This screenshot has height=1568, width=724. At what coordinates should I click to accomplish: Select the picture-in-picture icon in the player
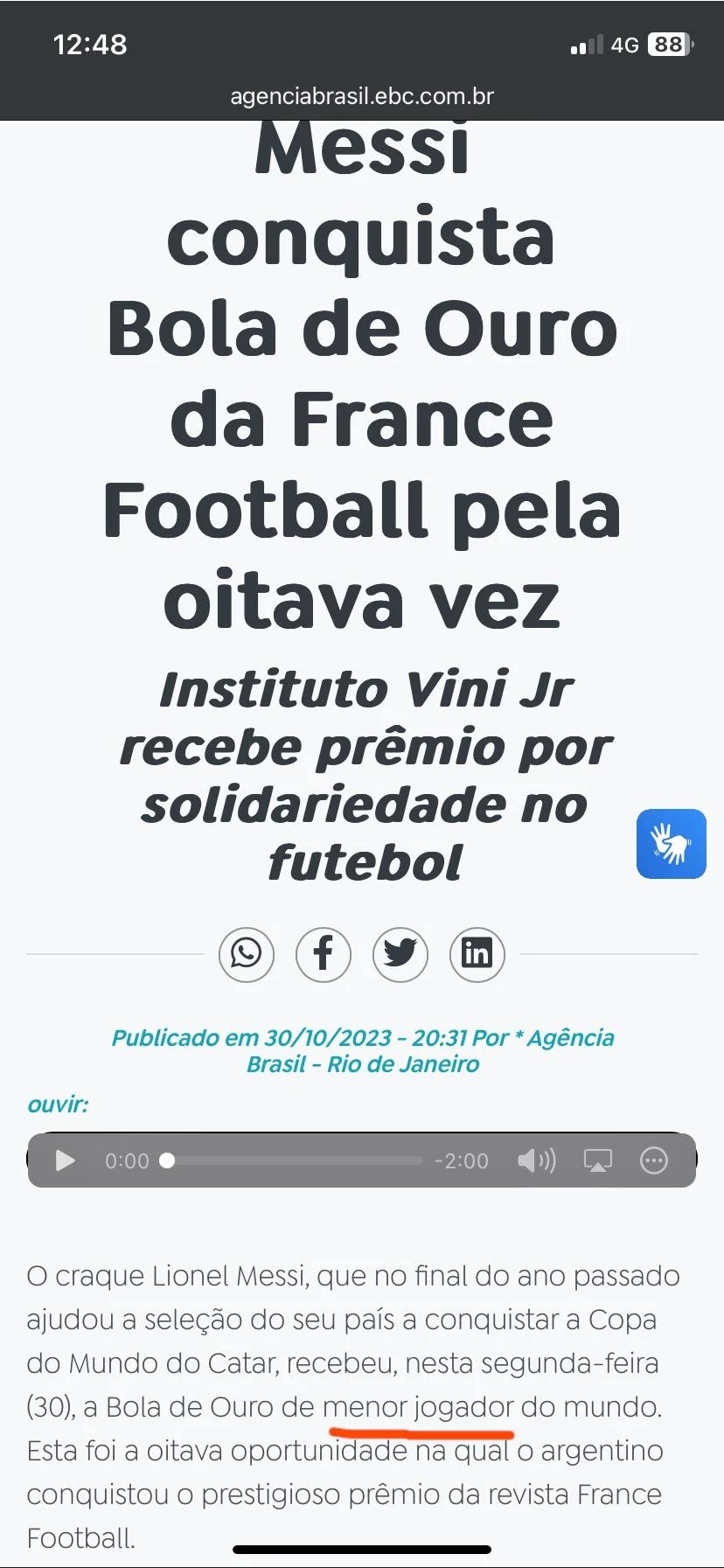coord(596,1160)
